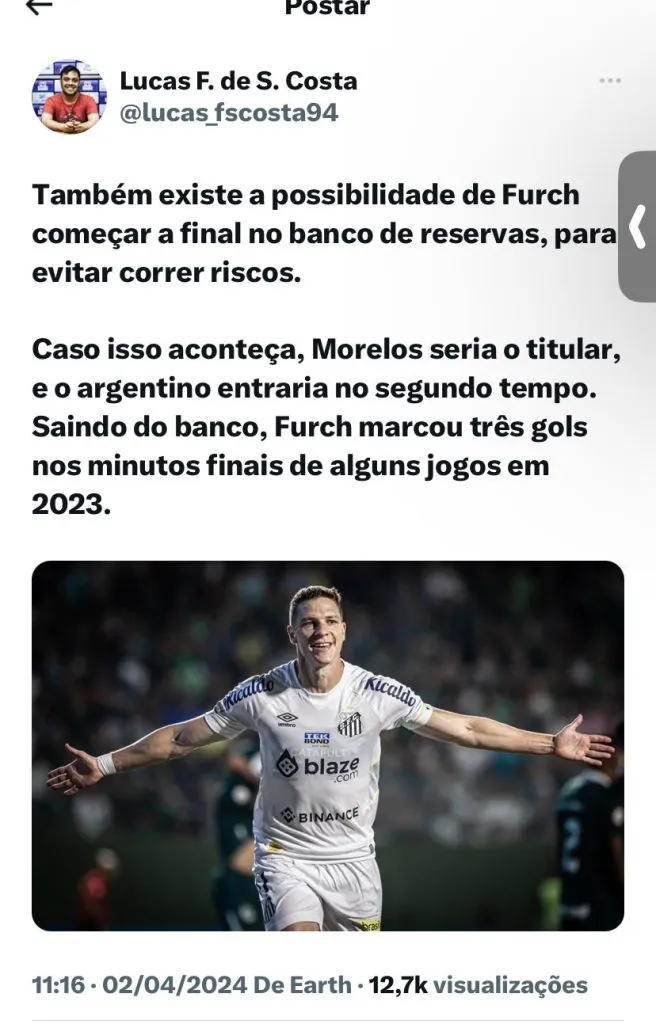Open the 12,7k visualizações view stats
656x1024 pixels.
(478, 985)
